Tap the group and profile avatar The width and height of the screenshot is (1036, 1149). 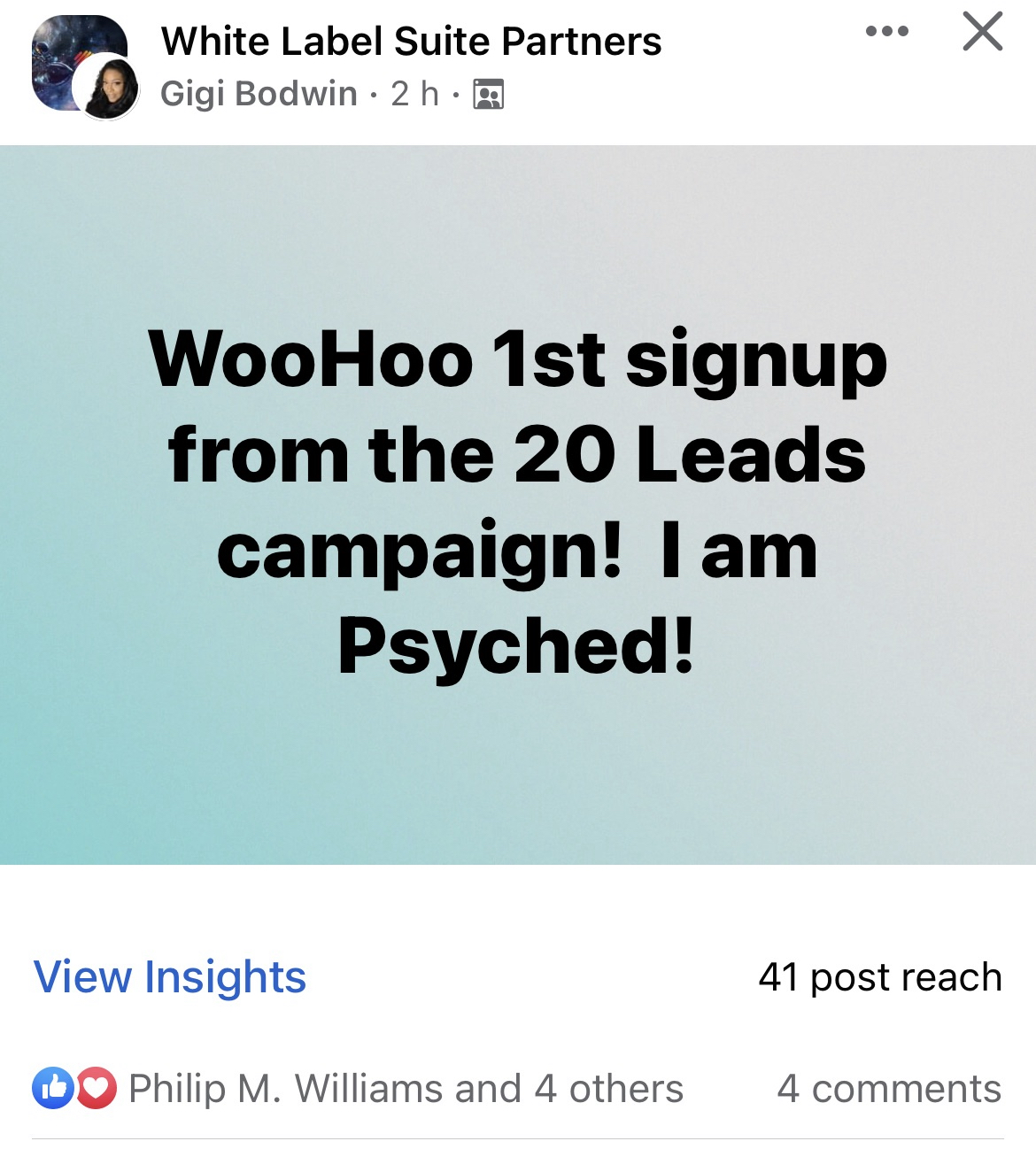[x=85, y=66]
